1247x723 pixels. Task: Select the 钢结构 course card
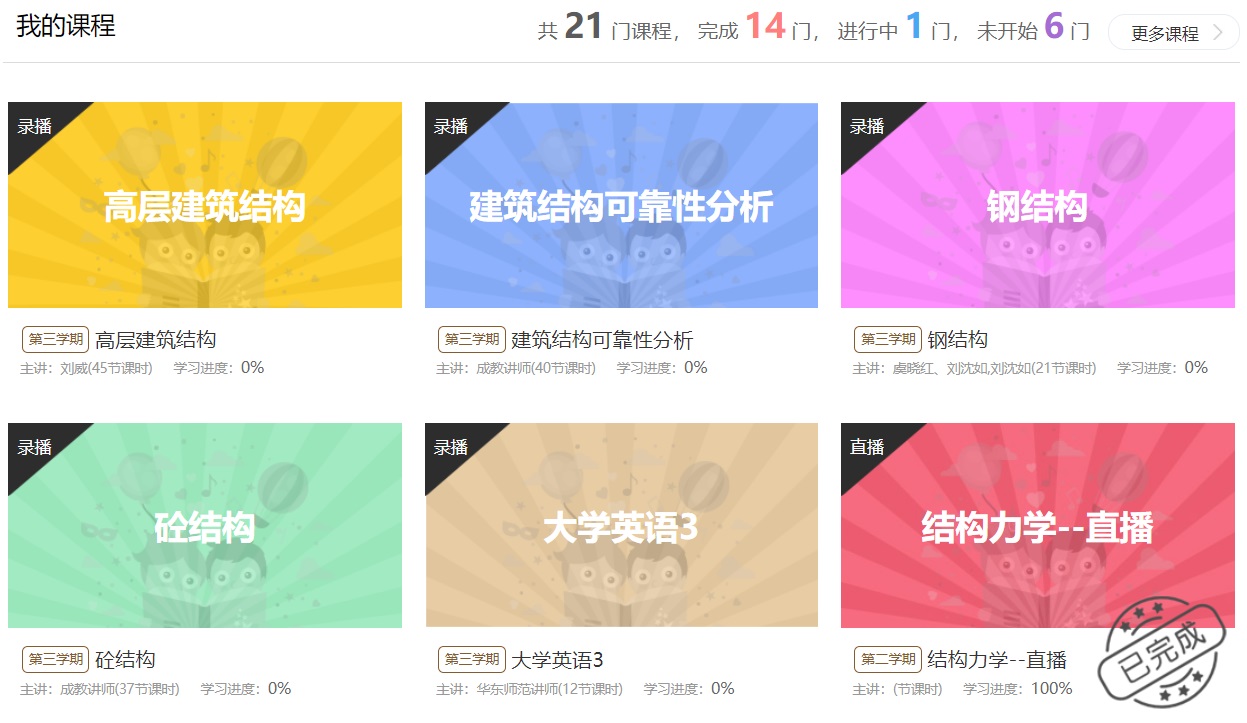coord(1037,206)
